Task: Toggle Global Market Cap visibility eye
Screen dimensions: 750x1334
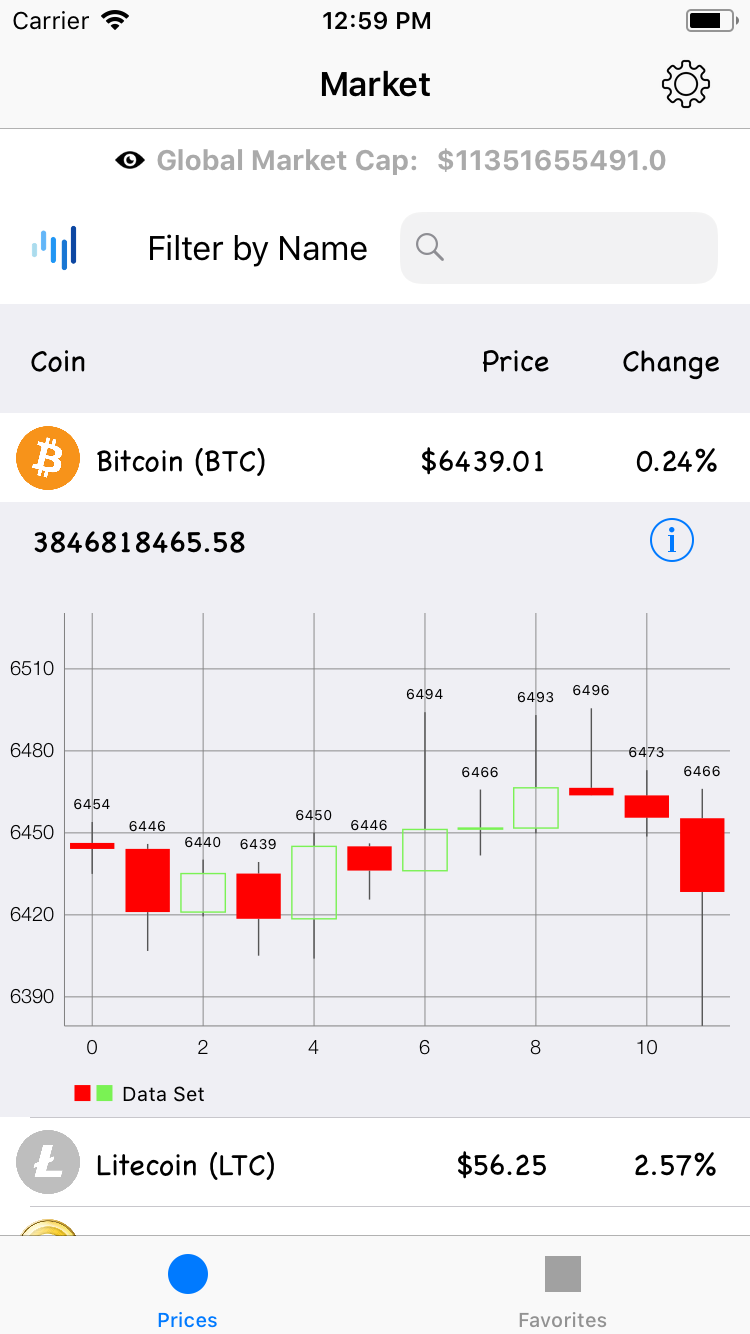Action: click(130, 160)
